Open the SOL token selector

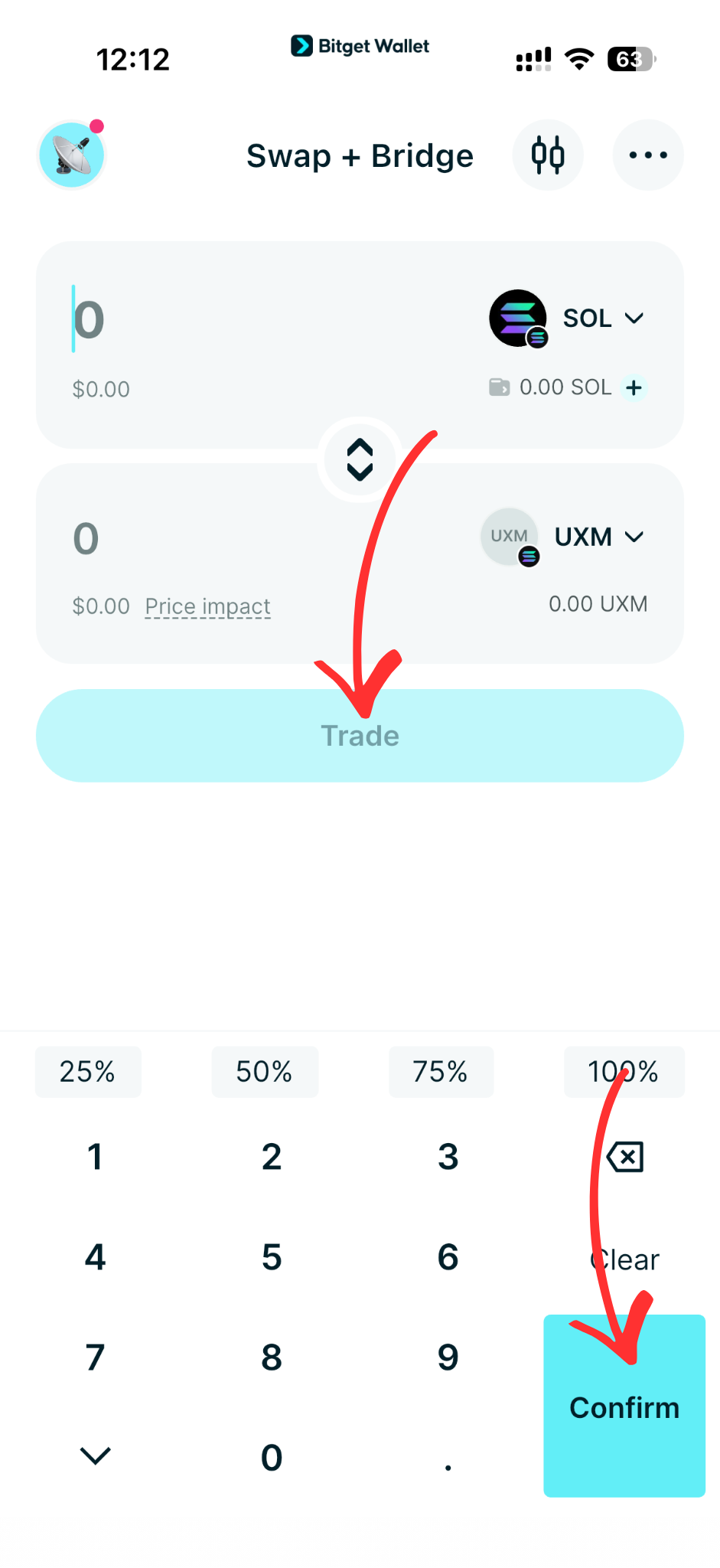tap(604, 318)
